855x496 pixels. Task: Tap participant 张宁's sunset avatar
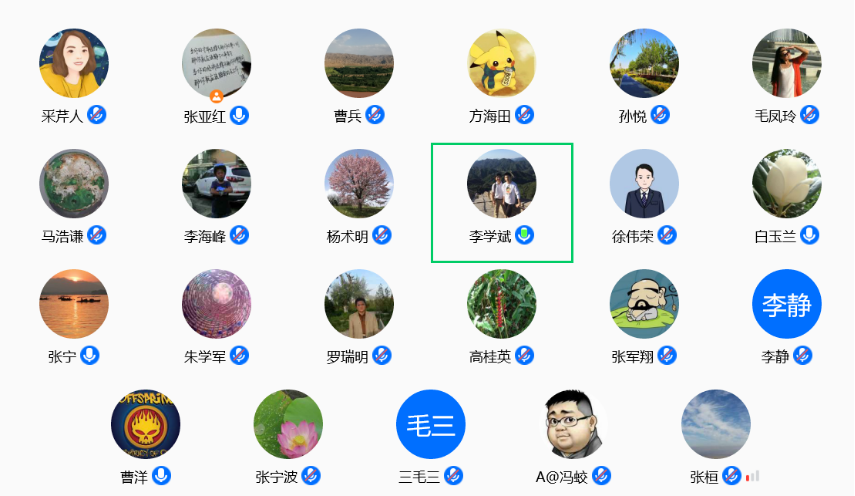coord(74,304)
